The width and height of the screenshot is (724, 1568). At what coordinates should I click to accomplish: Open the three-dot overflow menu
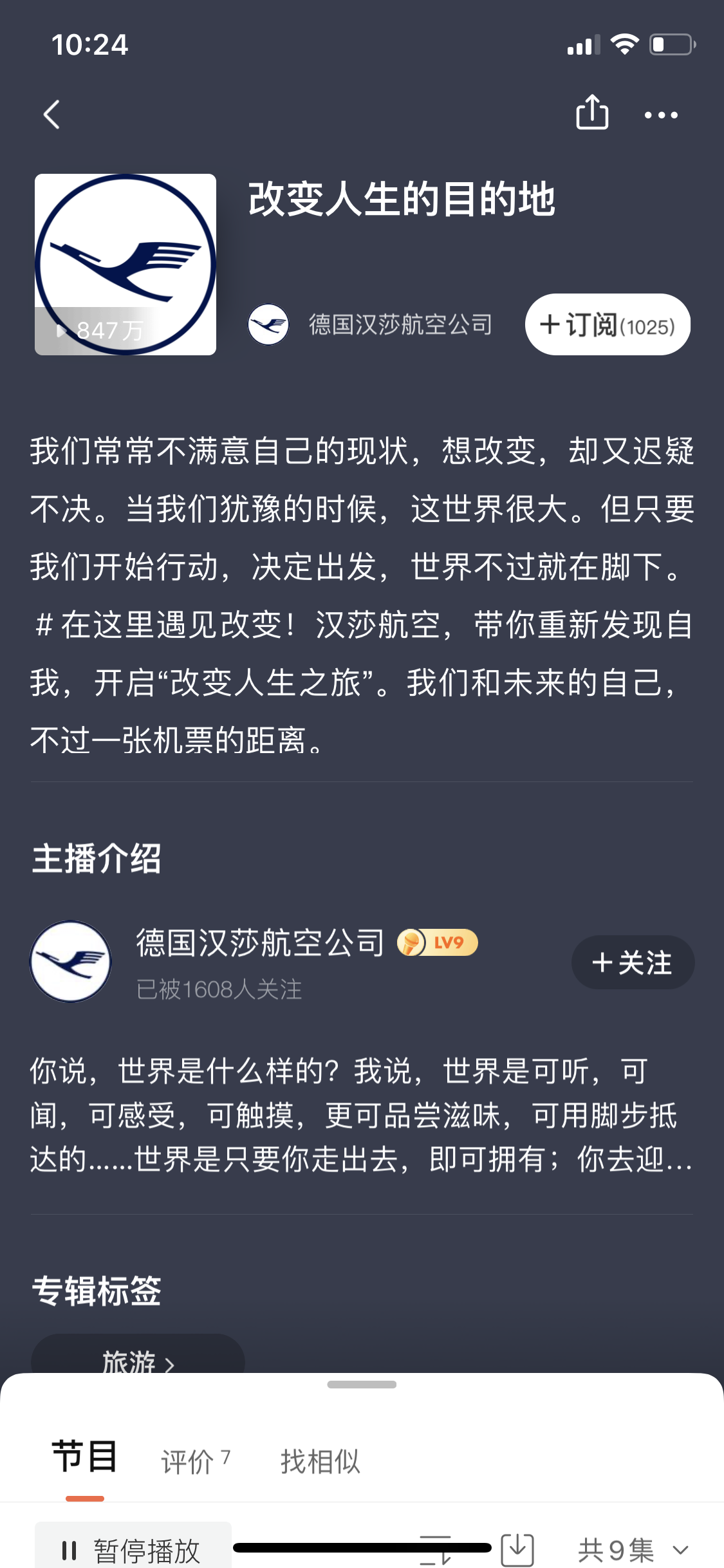tap(661, 115)
